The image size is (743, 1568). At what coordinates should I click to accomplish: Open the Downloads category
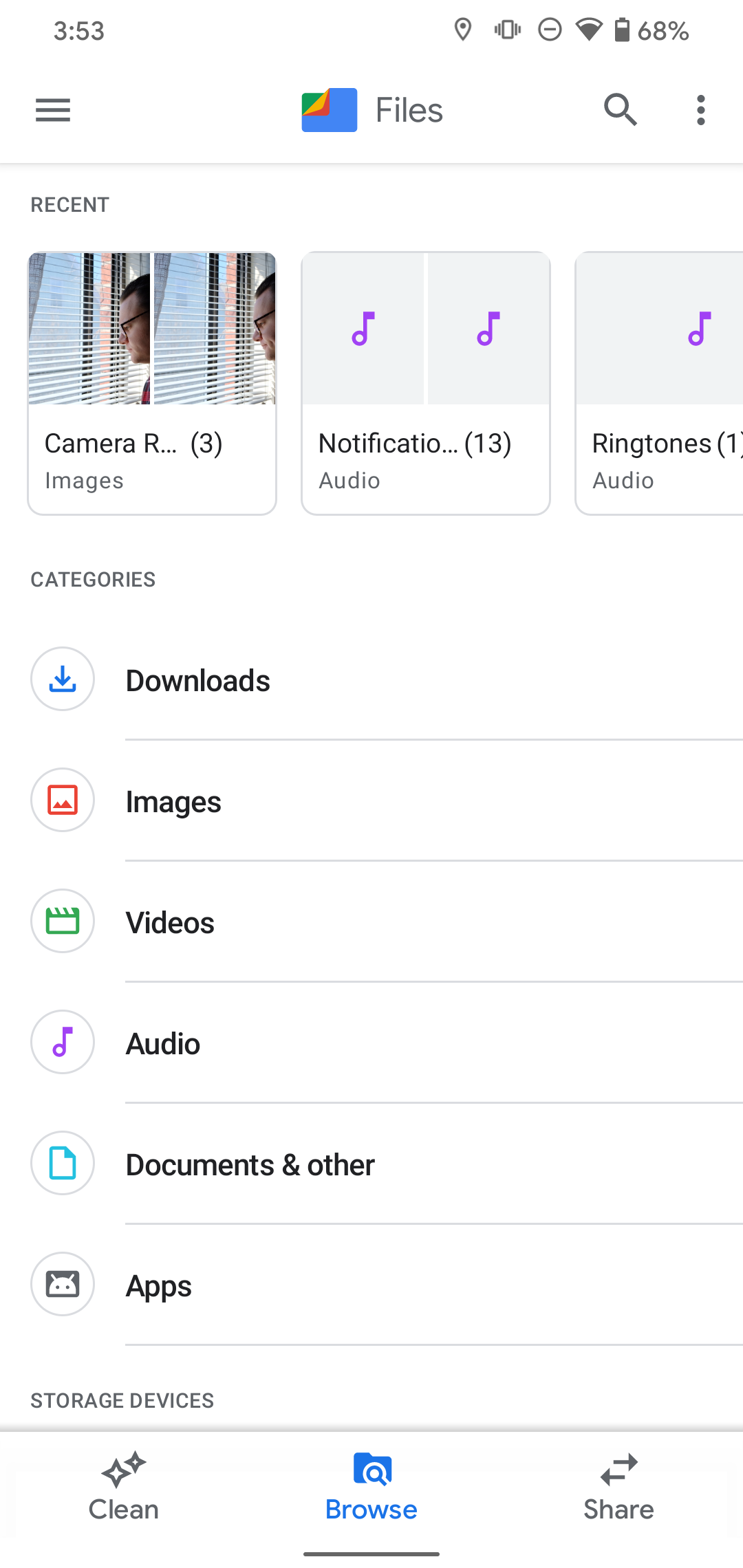click(x=371, y=679)
